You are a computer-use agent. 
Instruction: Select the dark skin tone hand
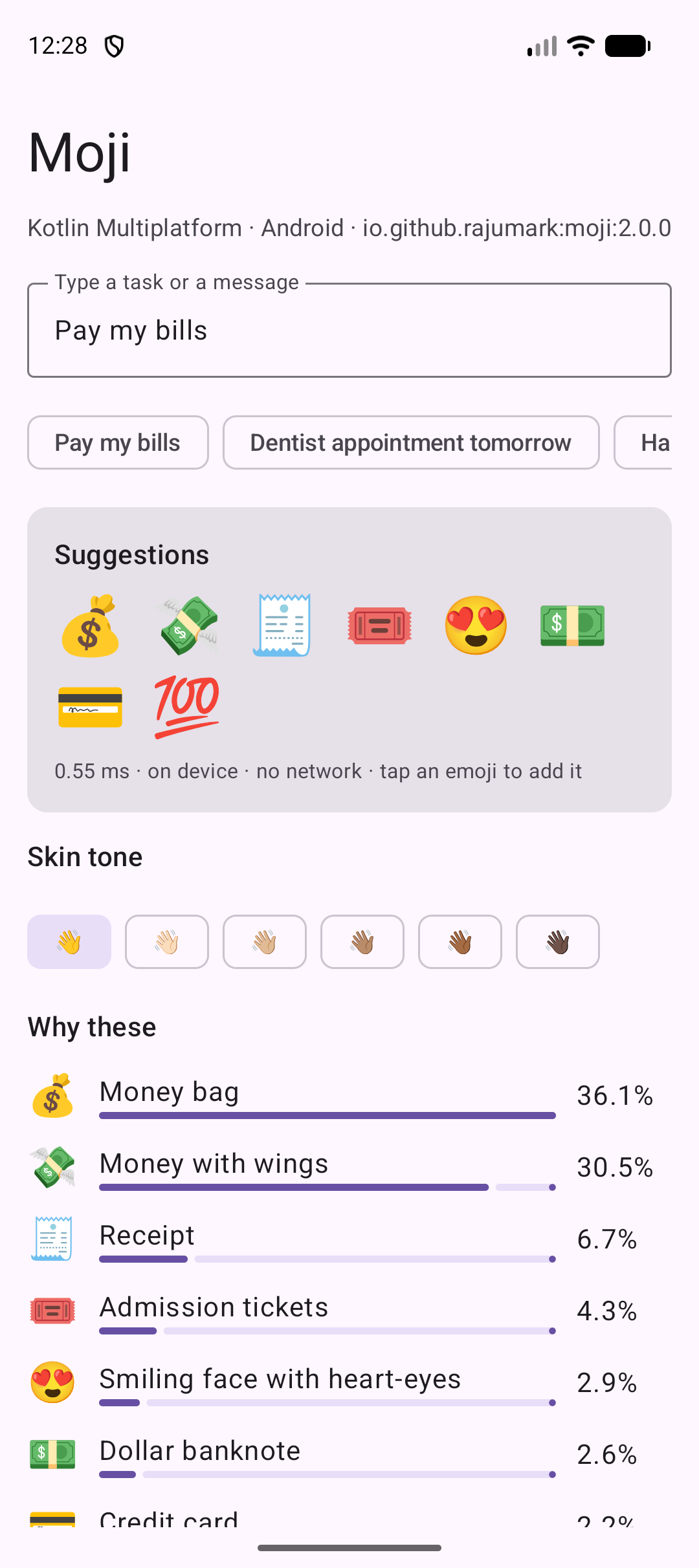tap(558, 942)
